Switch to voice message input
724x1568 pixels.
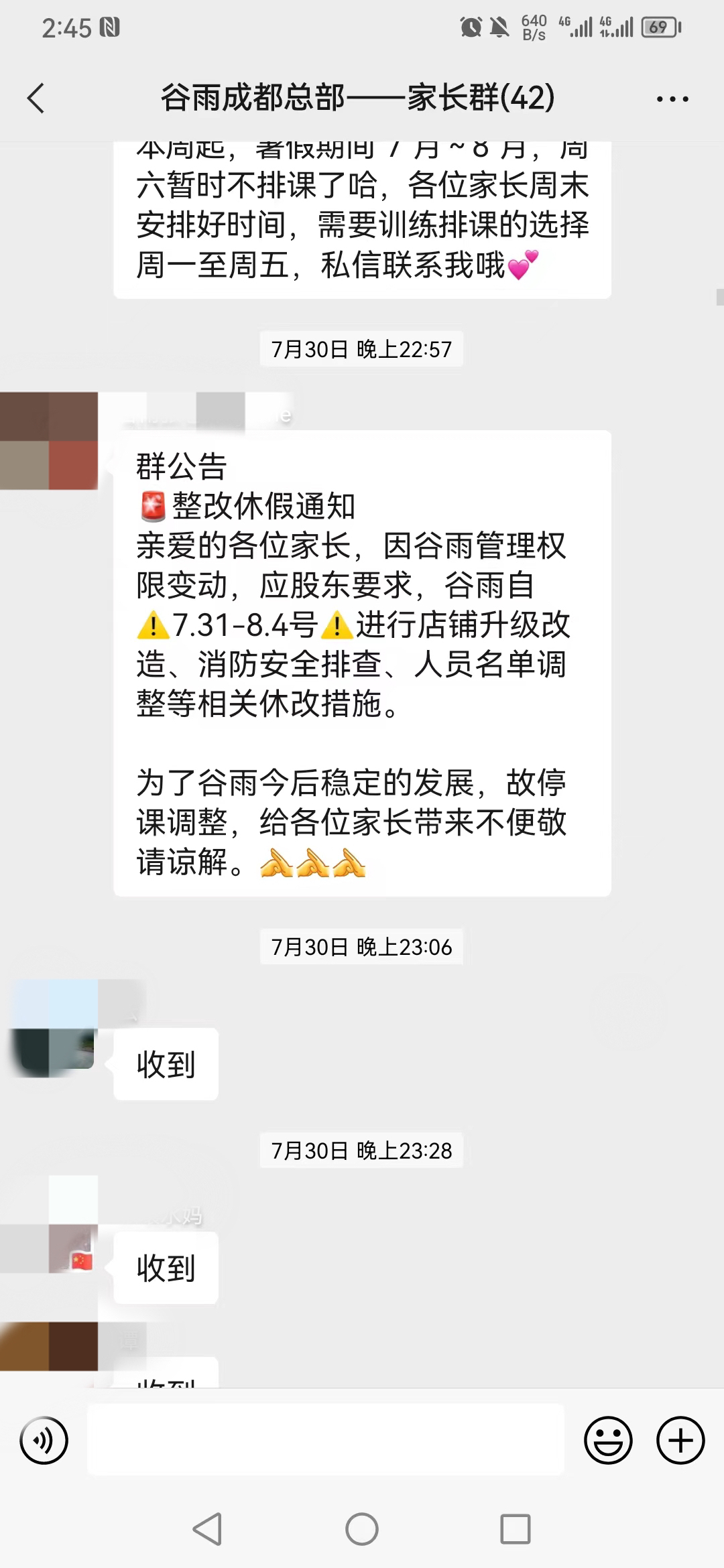[44, 1440]
